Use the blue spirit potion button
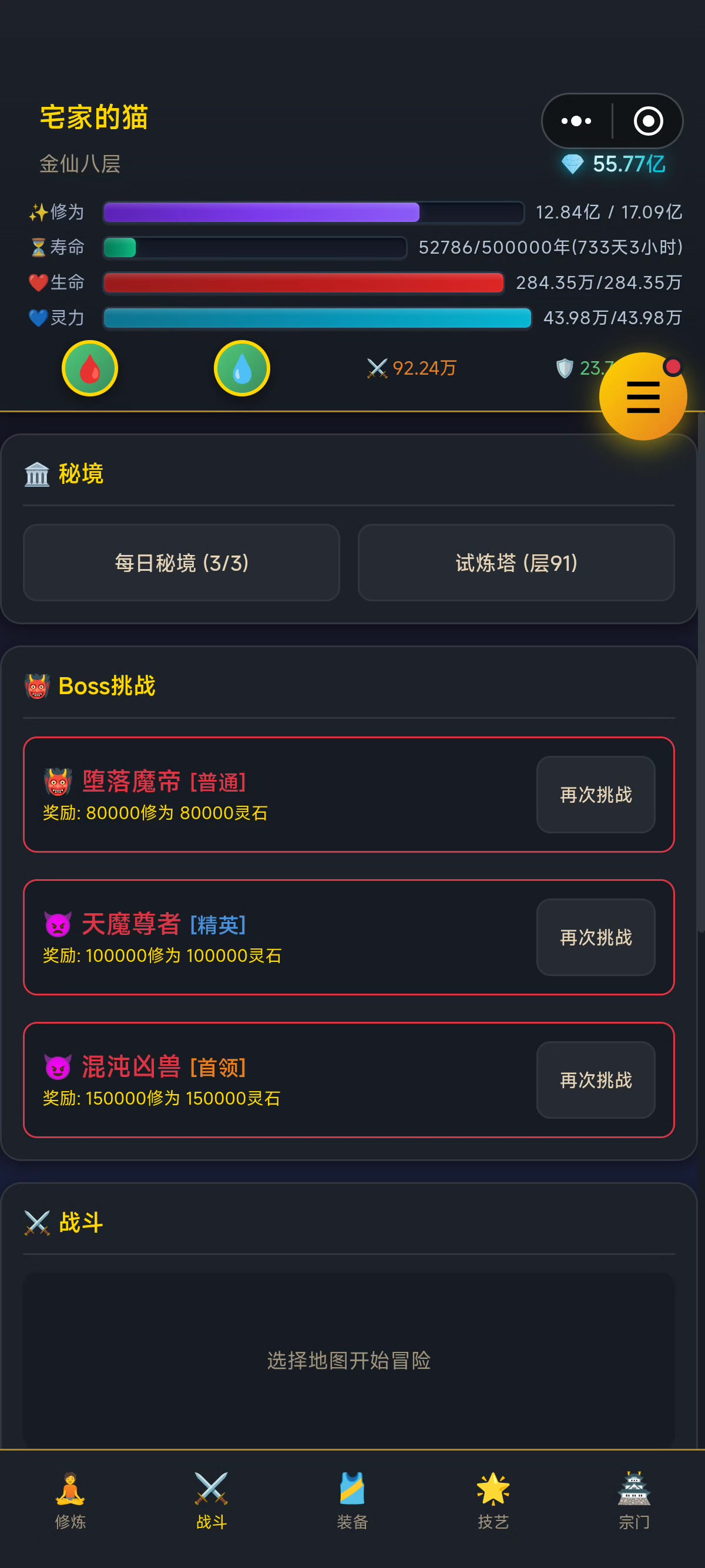Viewport: 705px width, 1568px height. [x=241, y=368]
